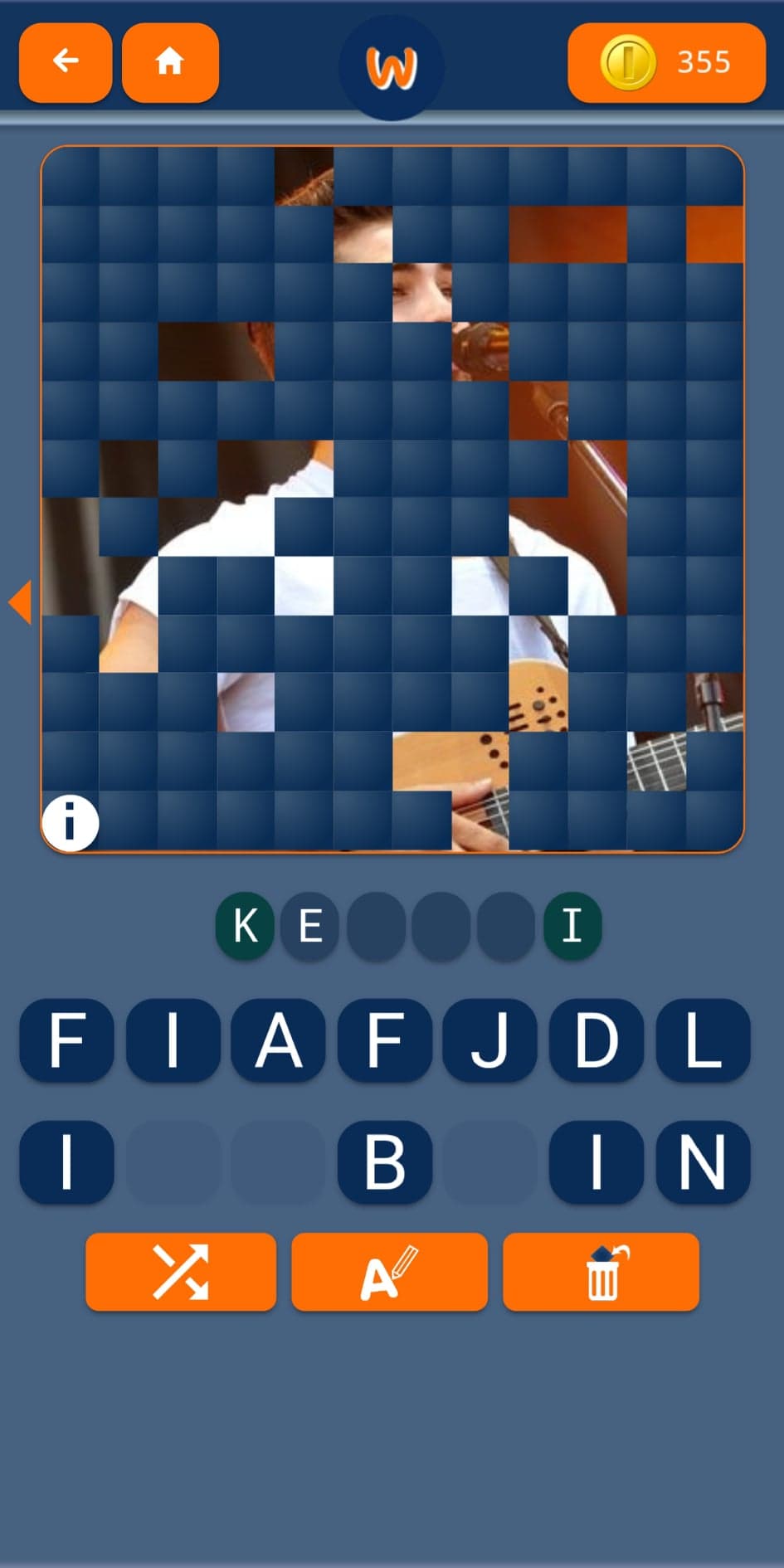The height and width of the screenshot is (1568, 784).
Task: Remove wrong letters with the trash hint
Action: click(601, 1272)
